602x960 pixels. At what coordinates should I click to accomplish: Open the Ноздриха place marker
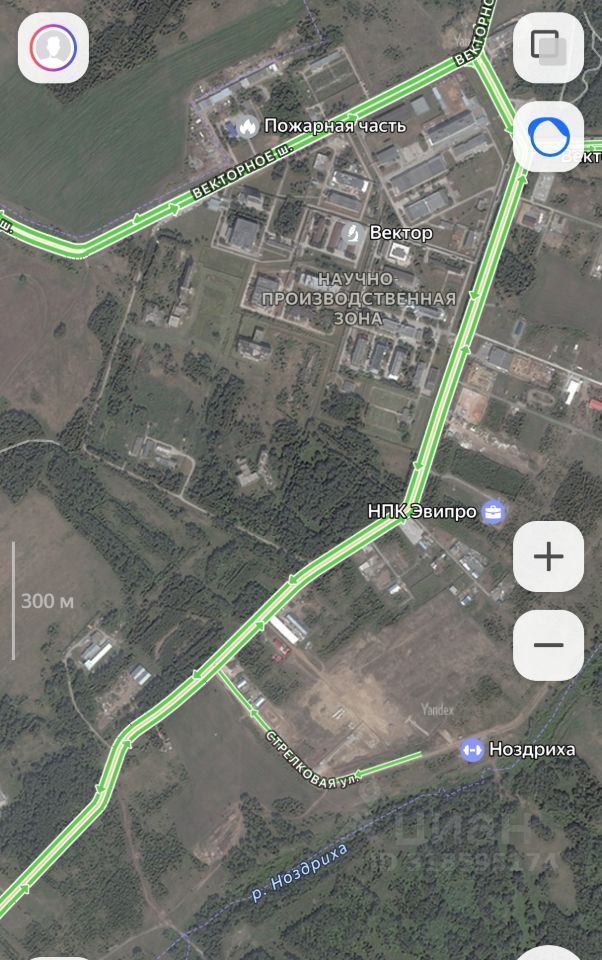click(x=472, y=749)
